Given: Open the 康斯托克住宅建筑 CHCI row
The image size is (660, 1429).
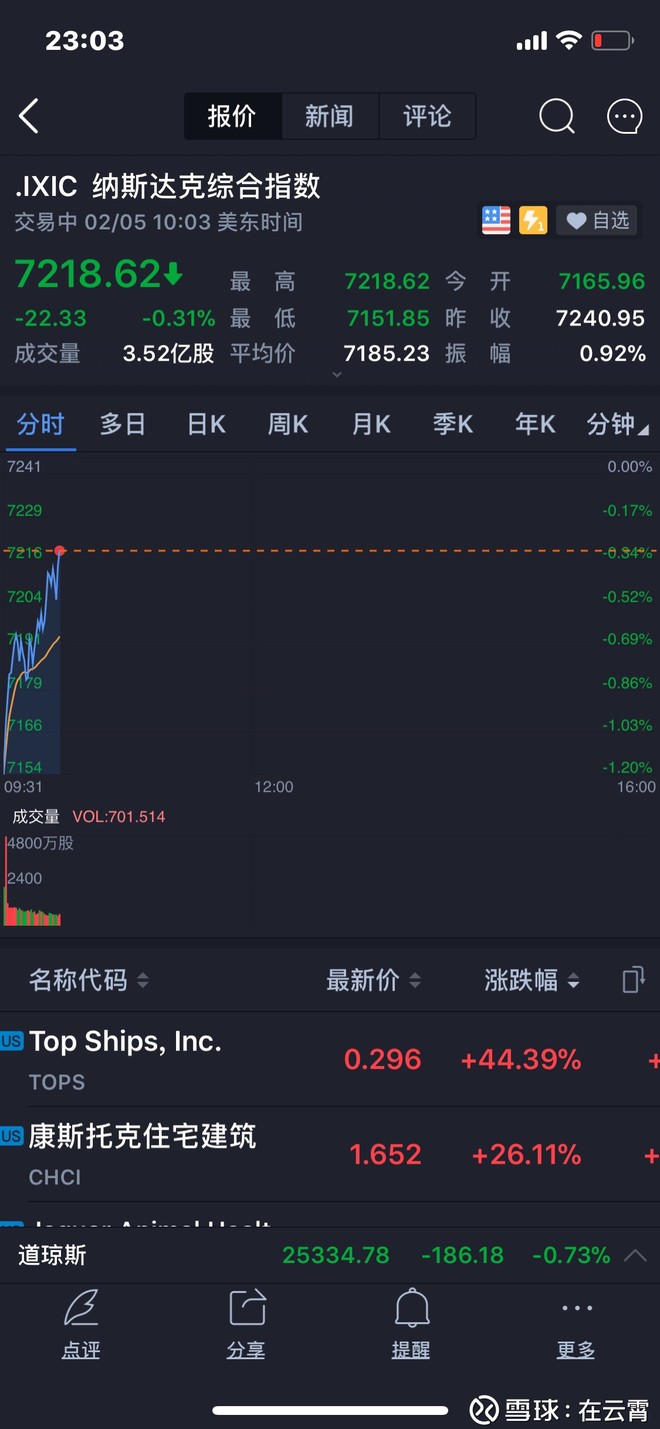Looking at the screenshot, I should [330, 1155].
